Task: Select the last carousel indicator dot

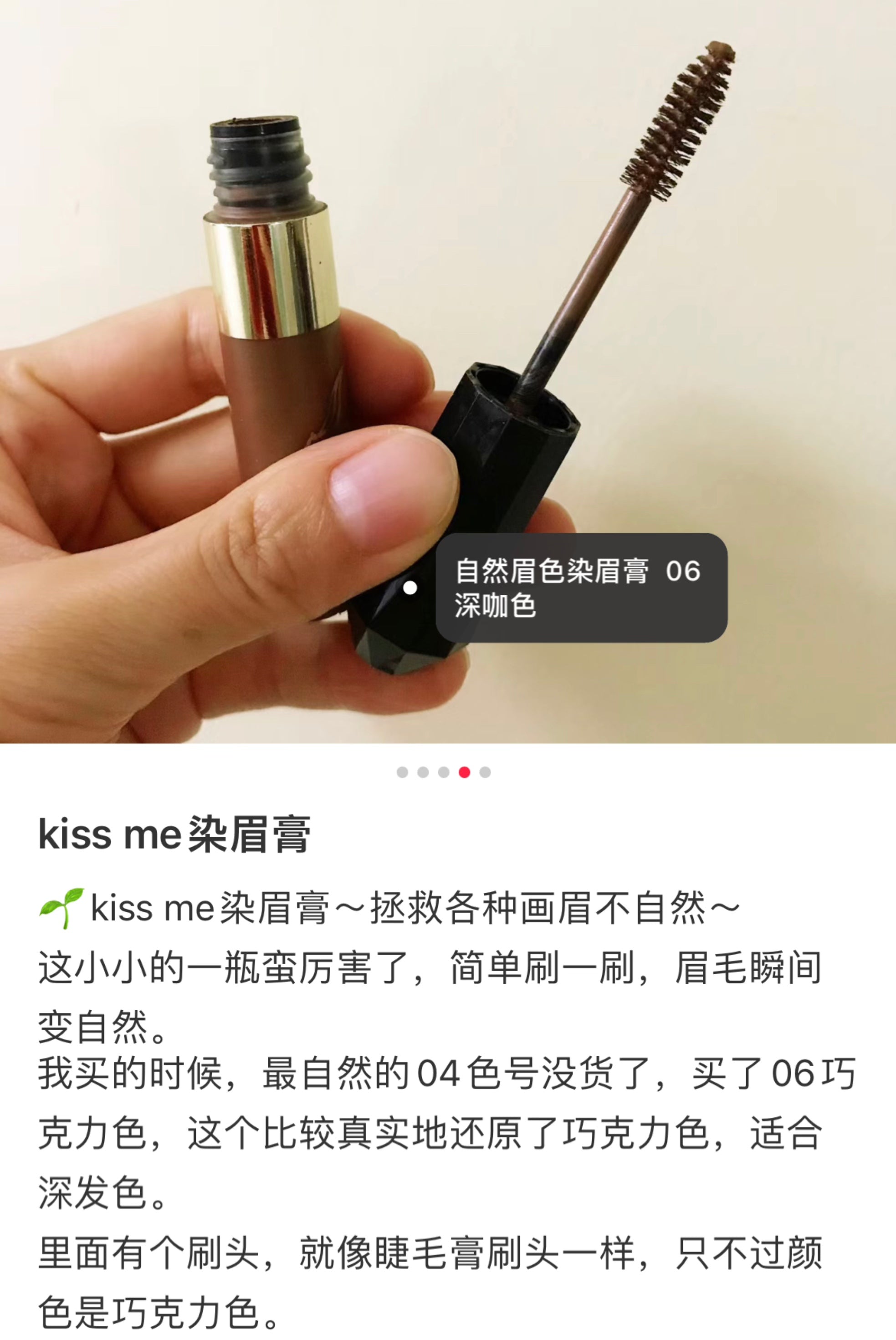Action: 484,772
